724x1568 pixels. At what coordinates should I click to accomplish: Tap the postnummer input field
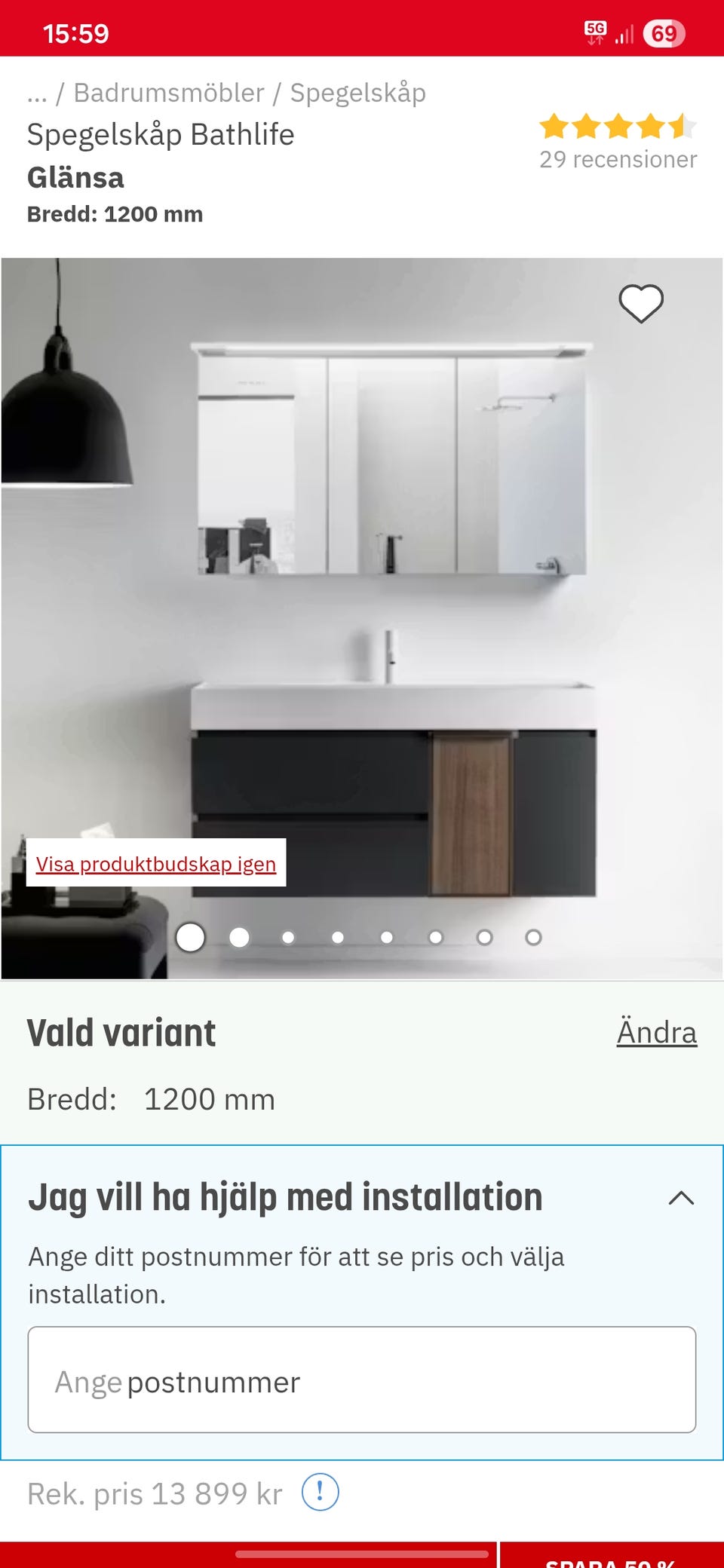[x=362, y=1382]
